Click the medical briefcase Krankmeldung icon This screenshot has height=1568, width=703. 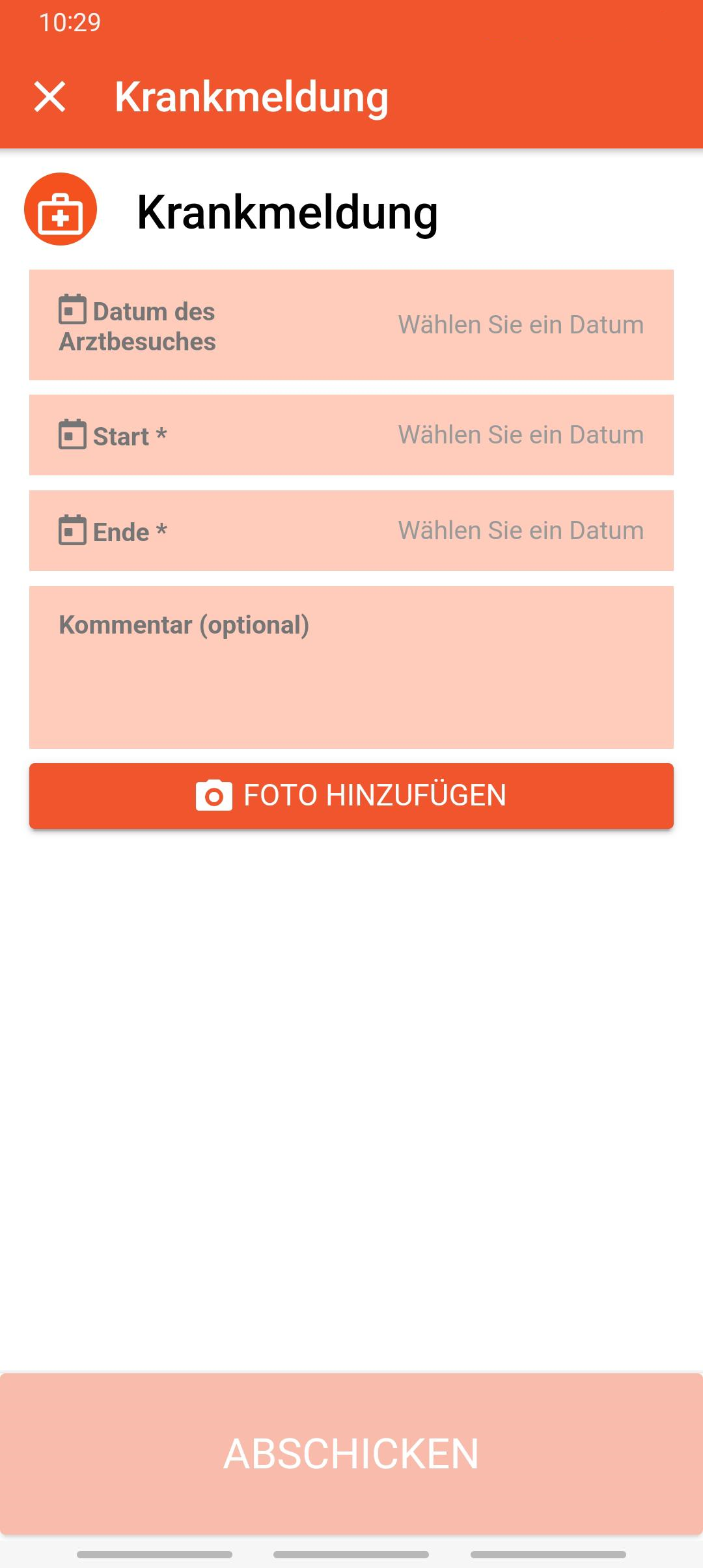point(61,210)
